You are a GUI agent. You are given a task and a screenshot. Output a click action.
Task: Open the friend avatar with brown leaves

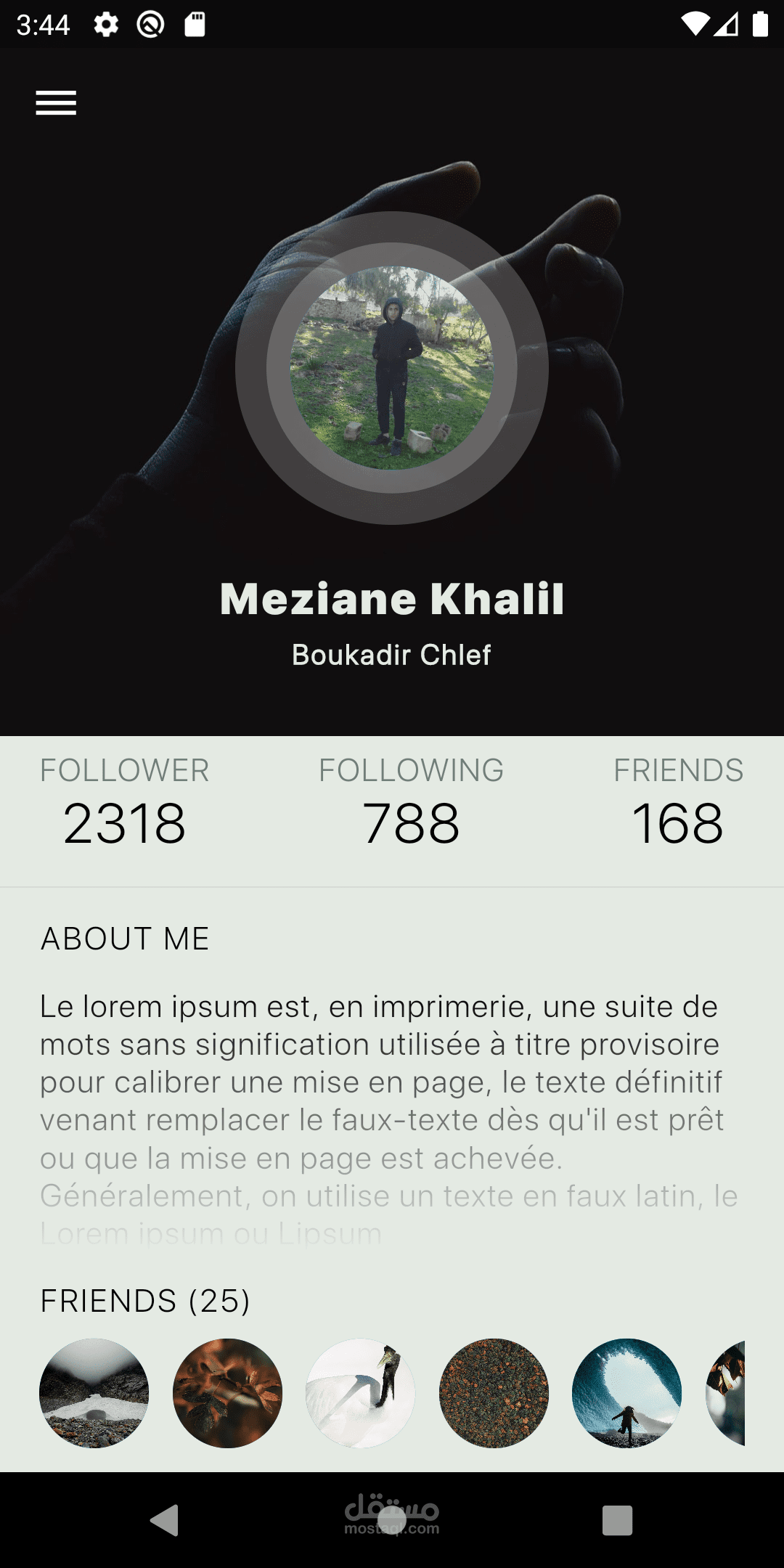click(227, 1393)
